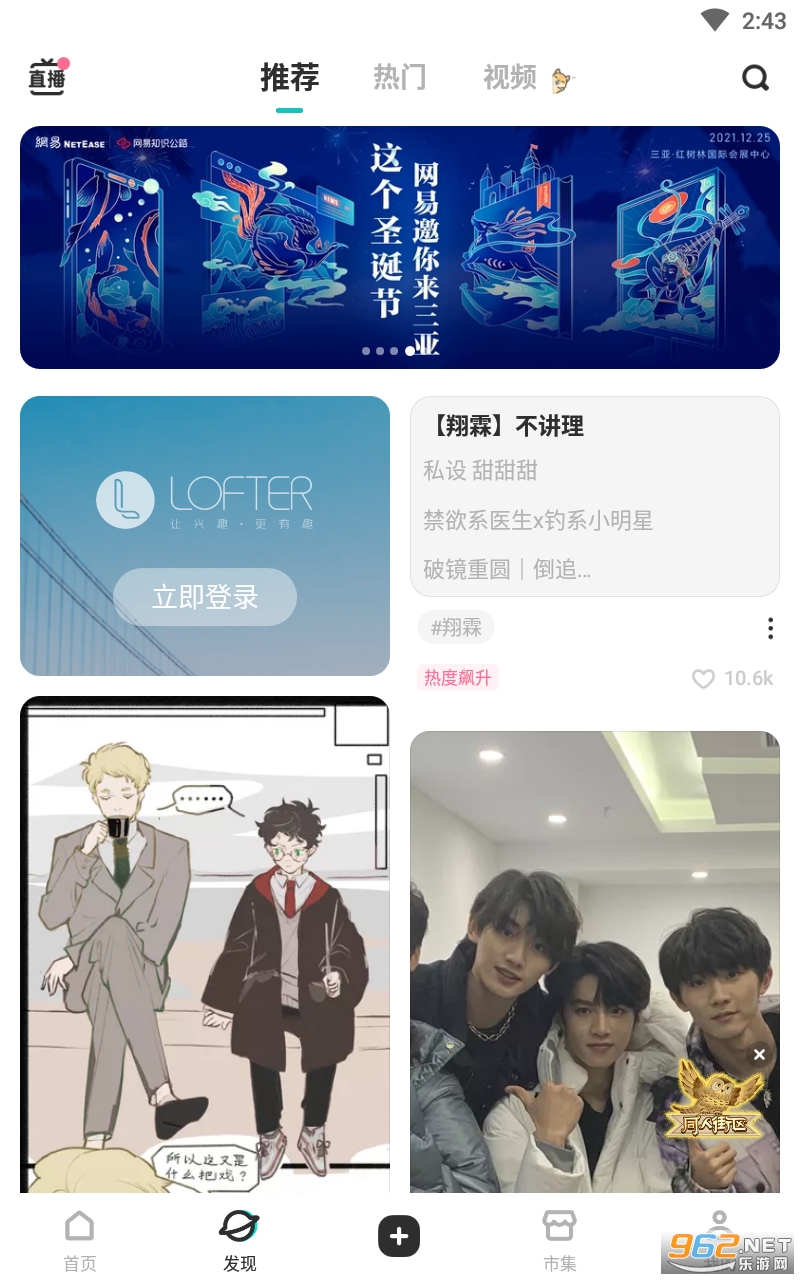Create a new post with plus button
This screenshot has width=800, height=1280.
(x=399, y=1237)
